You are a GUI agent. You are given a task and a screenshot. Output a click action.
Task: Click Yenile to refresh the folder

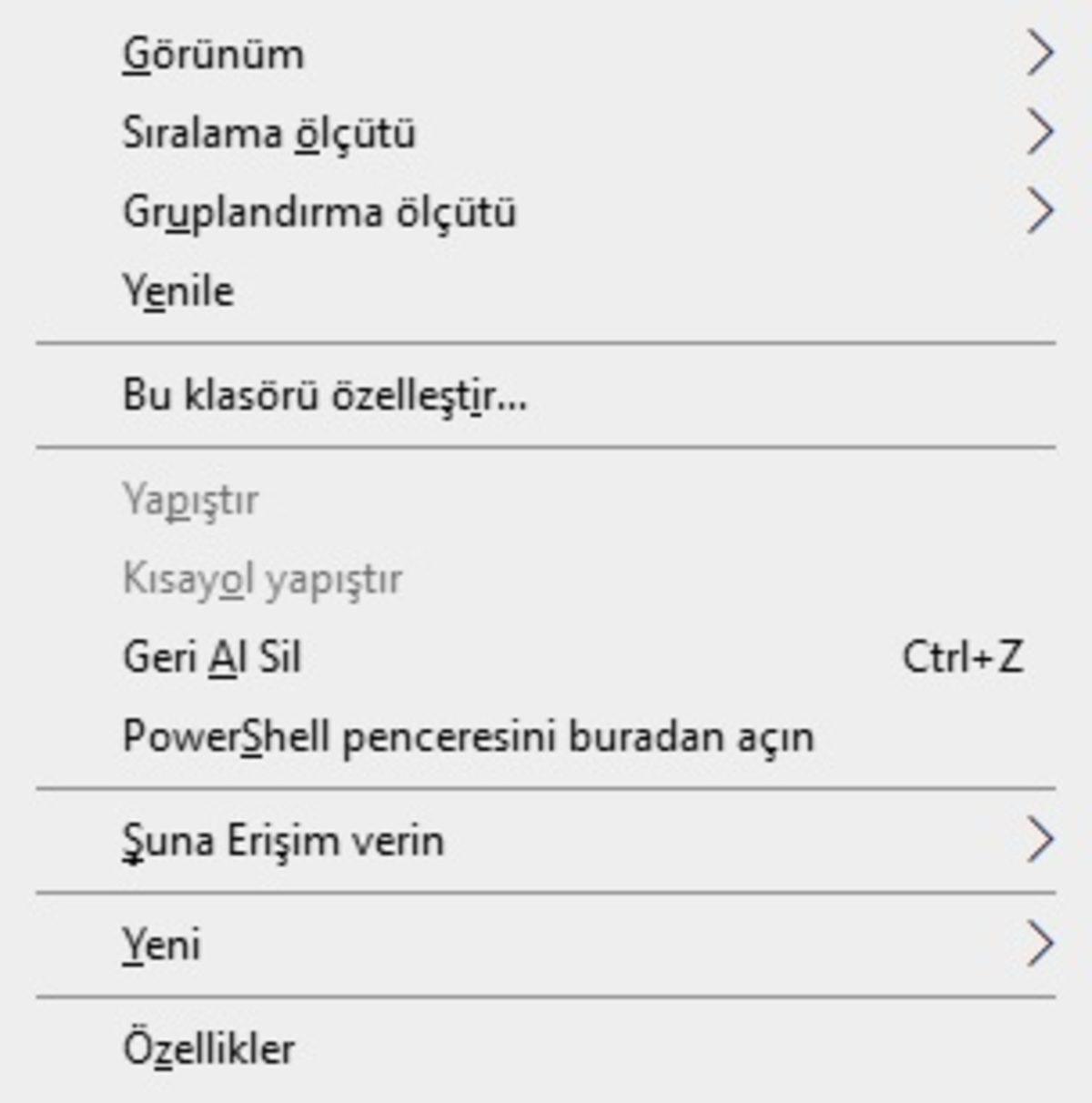tap(179, 288)
